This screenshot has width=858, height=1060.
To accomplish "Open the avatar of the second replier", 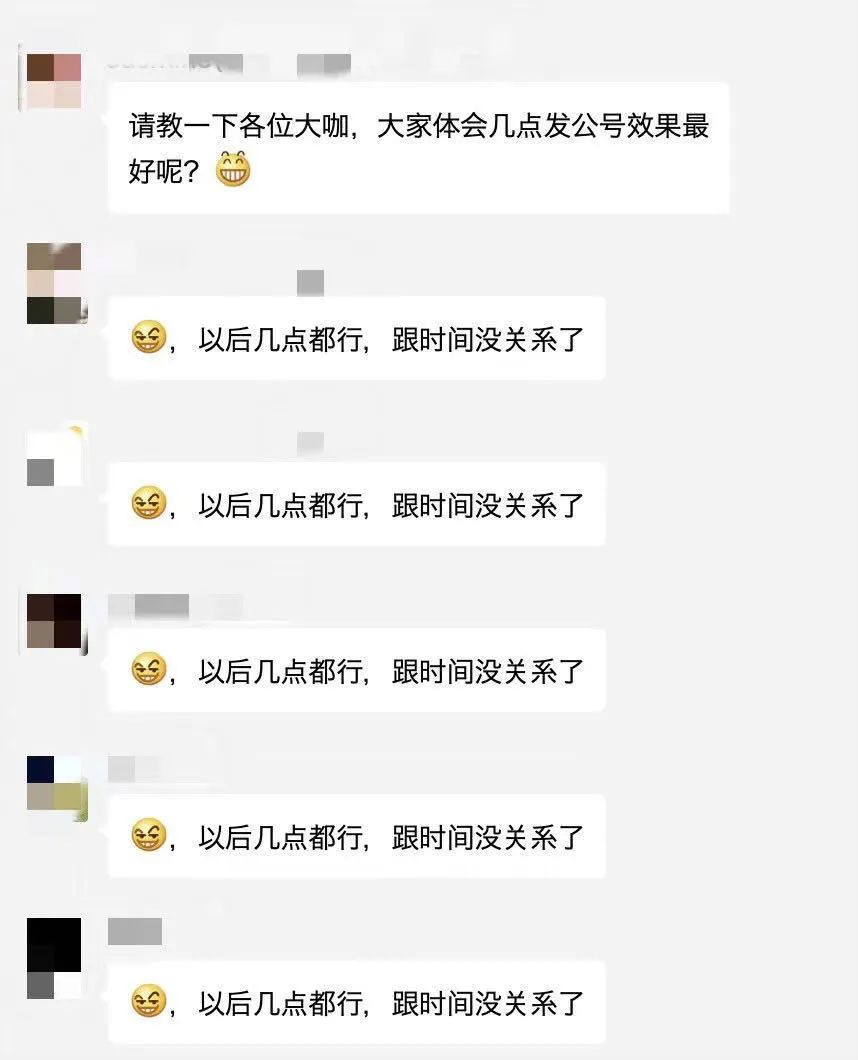I will 52,455.
